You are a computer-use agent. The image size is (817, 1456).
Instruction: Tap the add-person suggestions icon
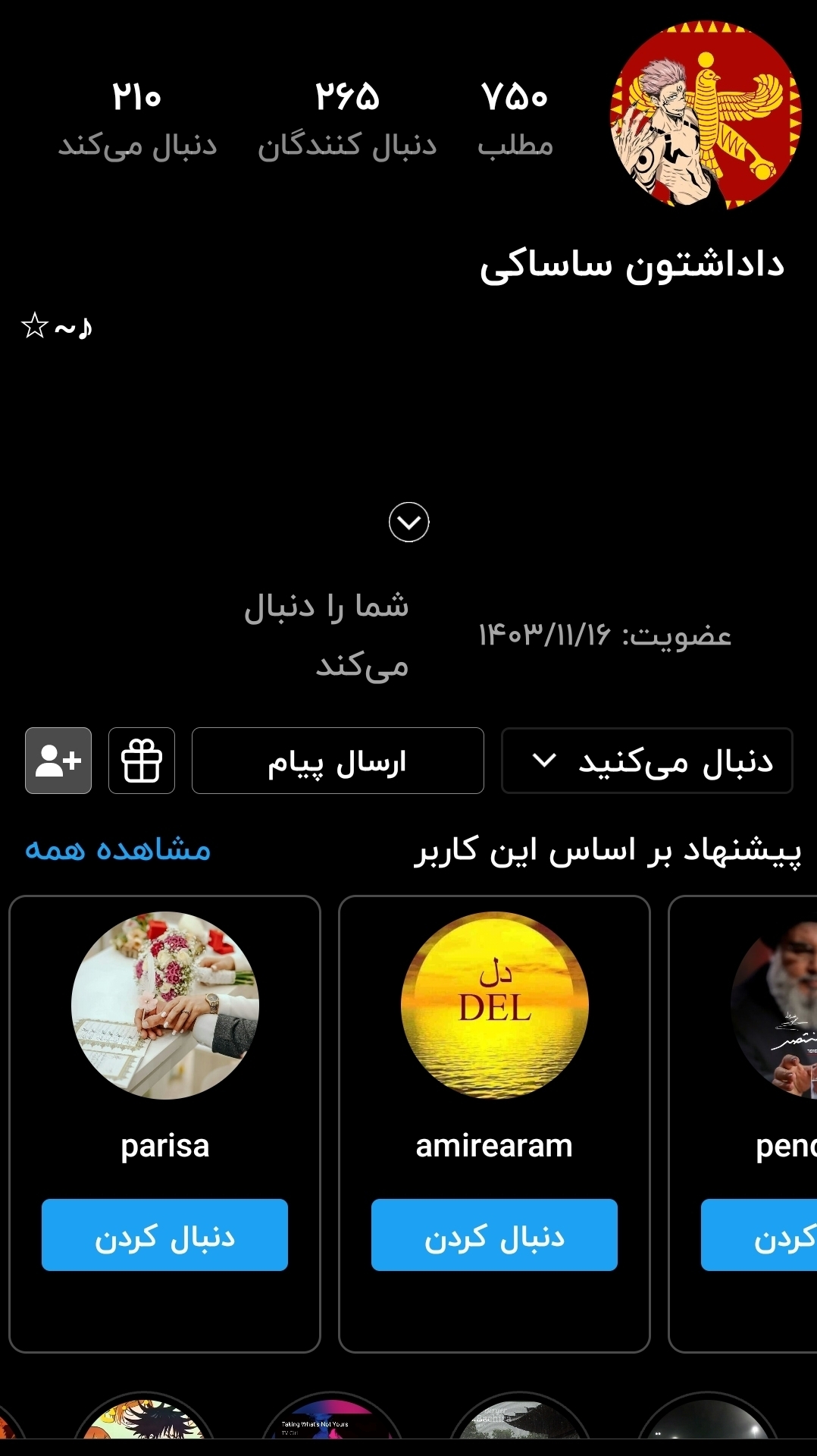[x=58, y=761]
